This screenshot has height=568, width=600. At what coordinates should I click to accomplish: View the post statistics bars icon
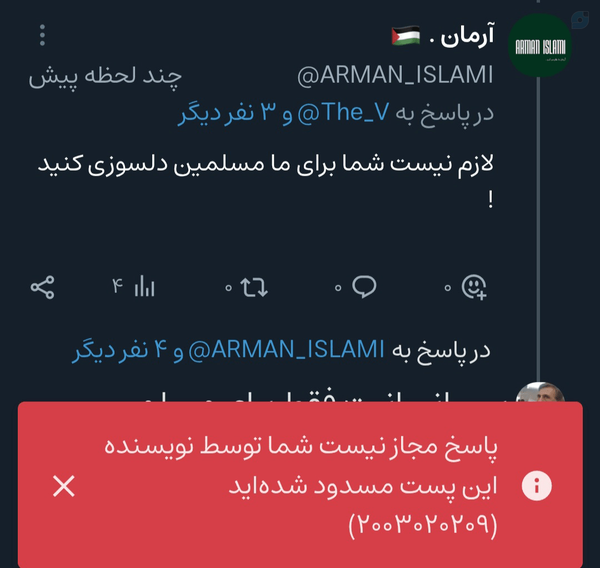coord(144,286)
